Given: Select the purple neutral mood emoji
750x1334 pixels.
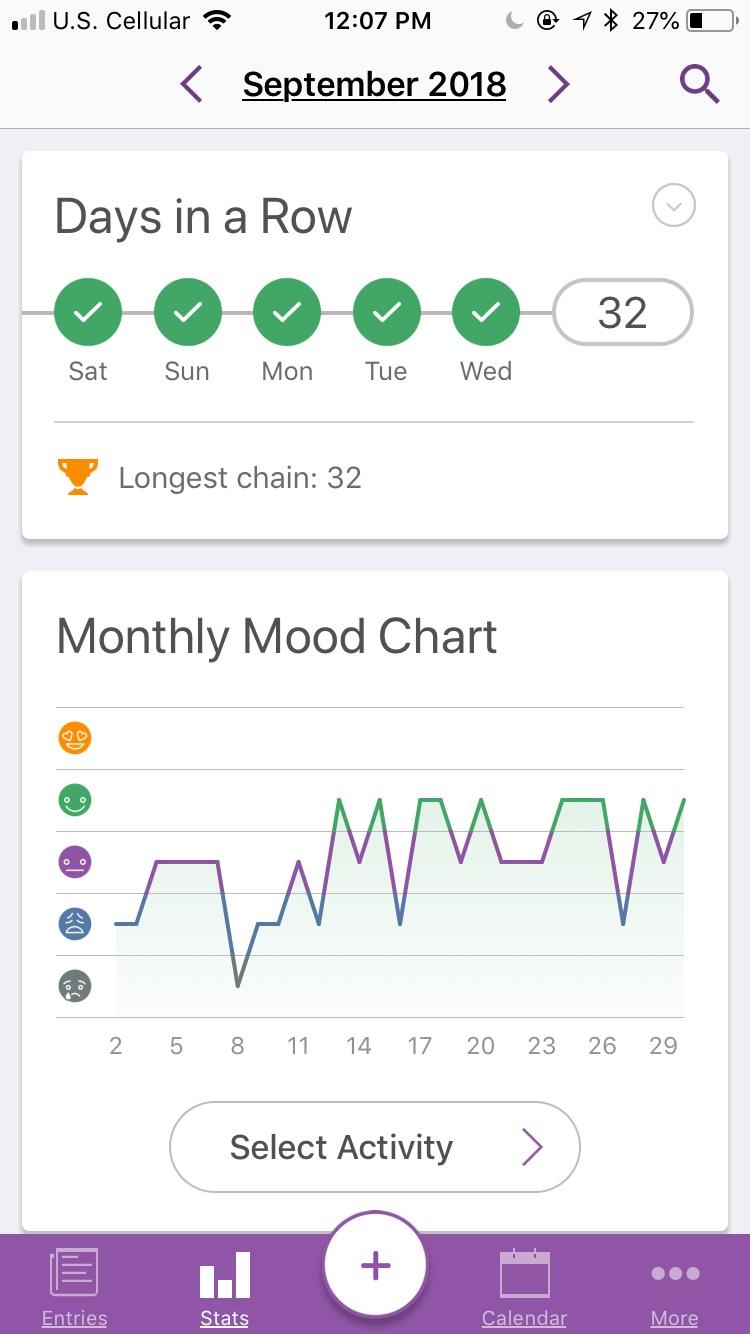Looking at the screenshot, I should point(75,861).
